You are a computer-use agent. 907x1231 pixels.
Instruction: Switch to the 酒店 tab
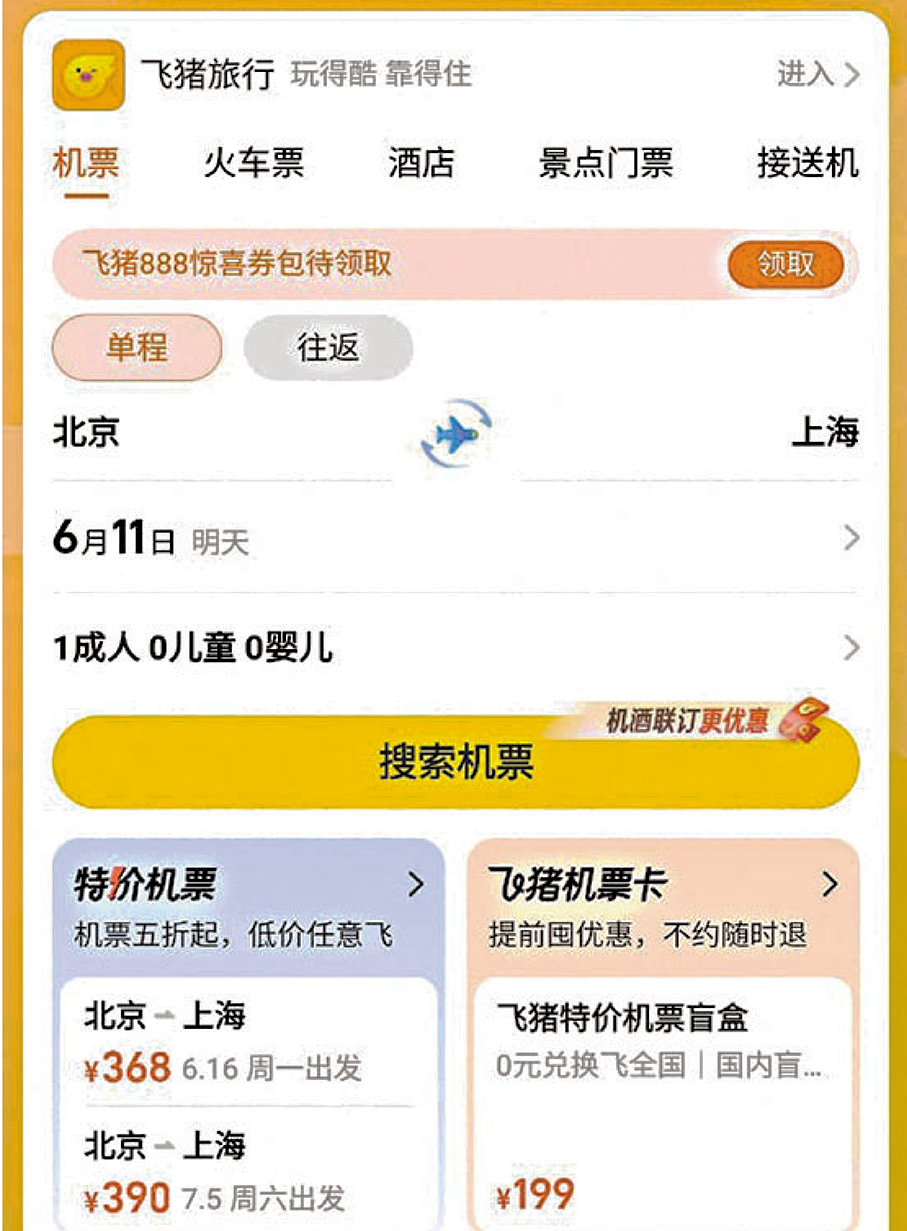click(x=421, y=163)
